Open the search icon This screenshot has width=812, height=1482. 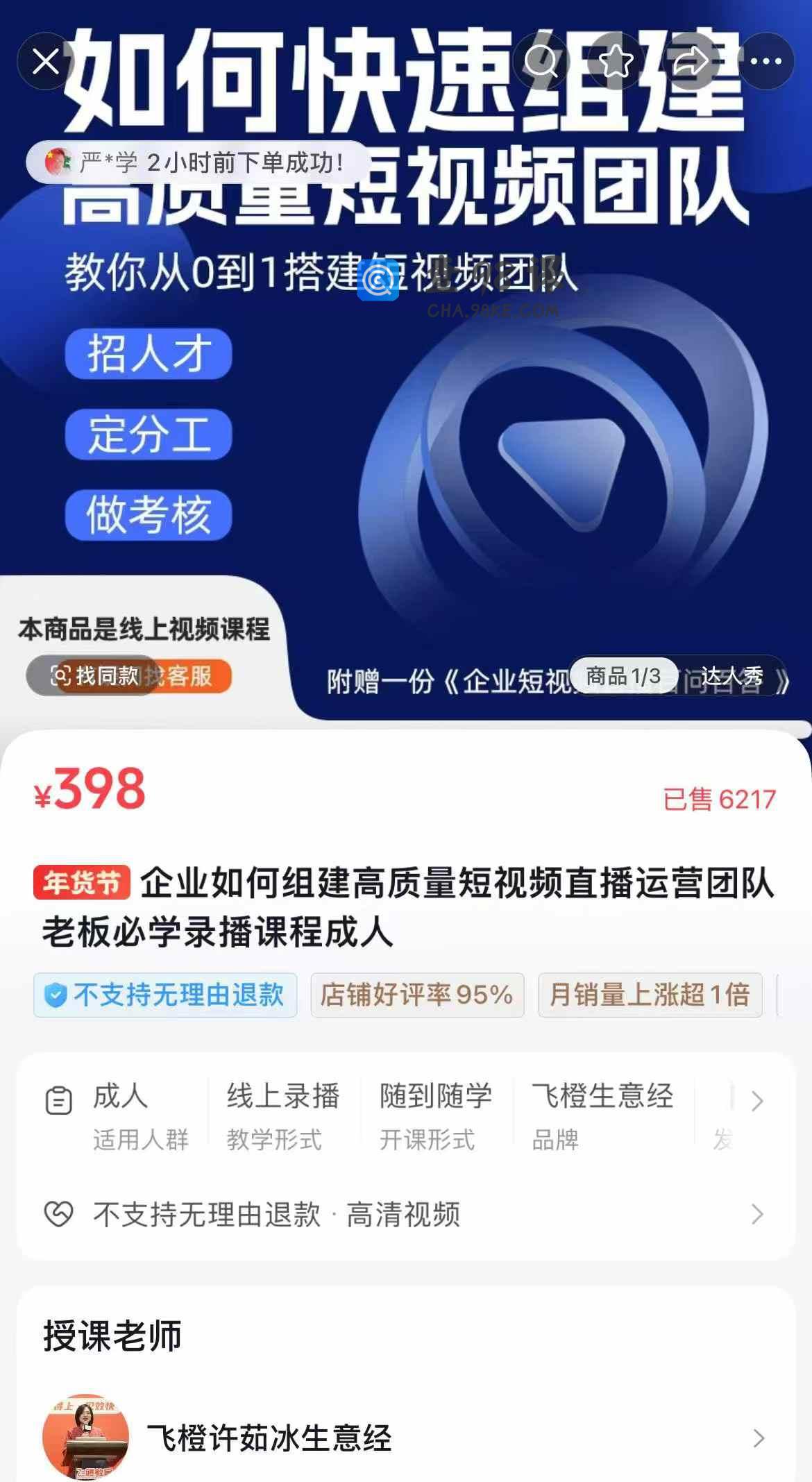[541, 62]
